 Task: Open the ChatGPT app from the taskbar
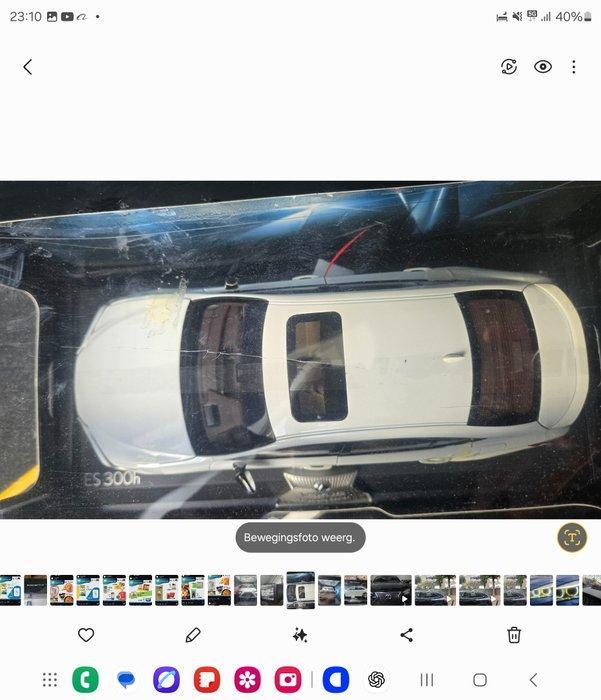[376, 680]
